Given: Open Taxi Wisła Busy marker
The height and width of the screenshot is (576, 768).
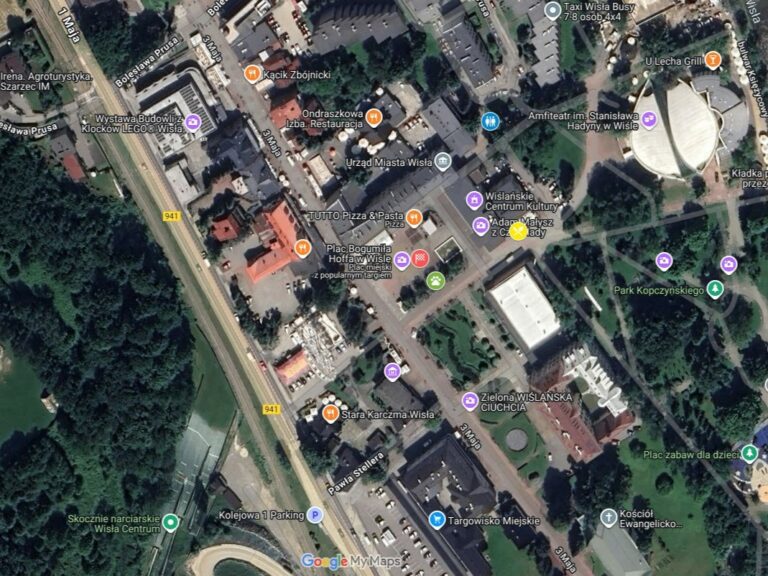Looking at the screenshot, I should (552, 11).
